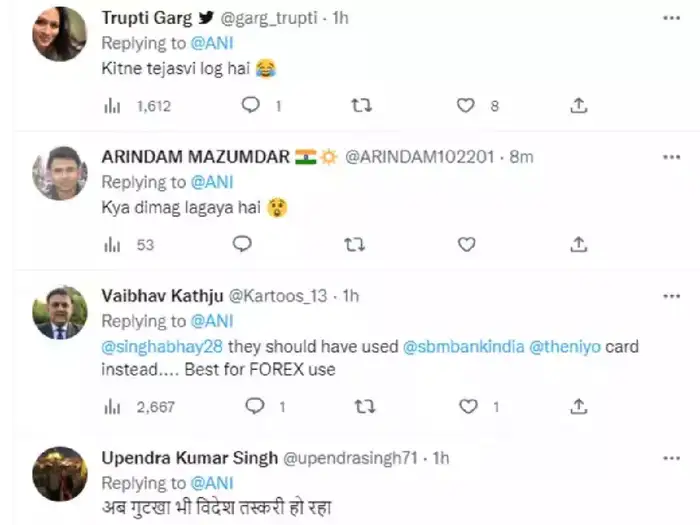Like Vaibhav Kathju's reply
The image size is (700, 525).
tap(468, 406)
